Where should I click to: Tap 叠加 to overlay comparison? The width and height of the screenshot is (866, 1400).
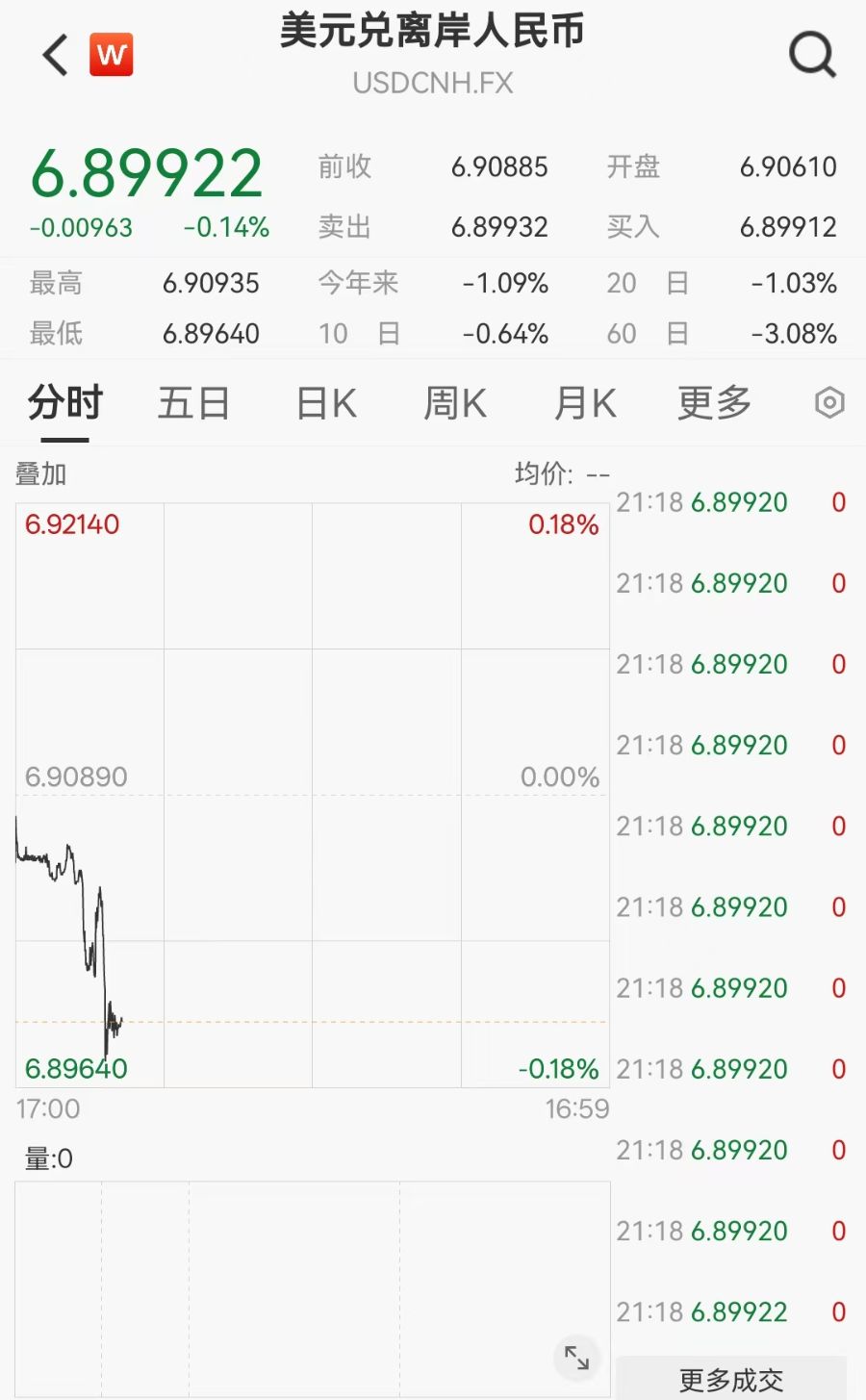tap(41, 474)
